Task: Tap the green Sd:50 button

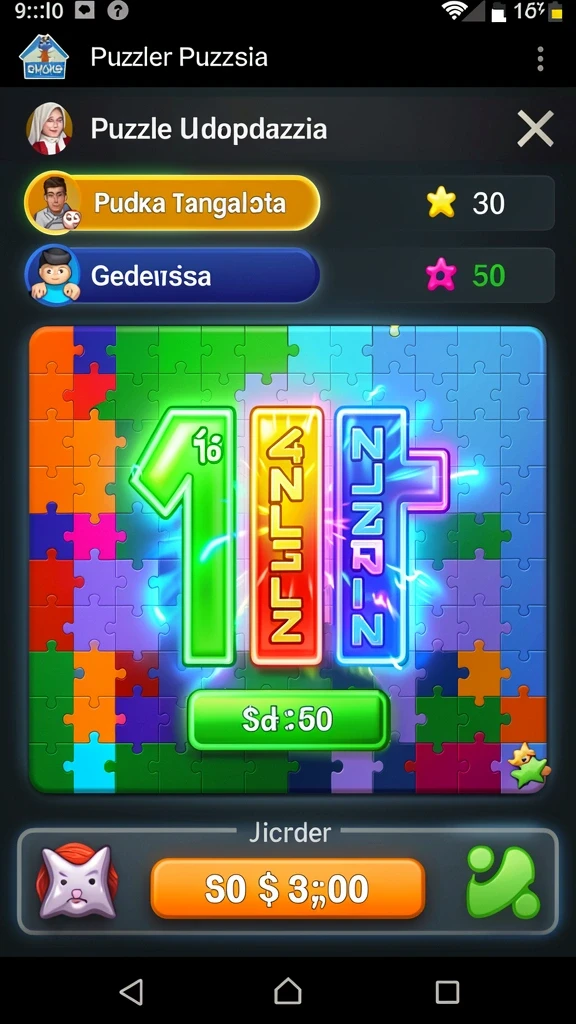Action: 288,719
